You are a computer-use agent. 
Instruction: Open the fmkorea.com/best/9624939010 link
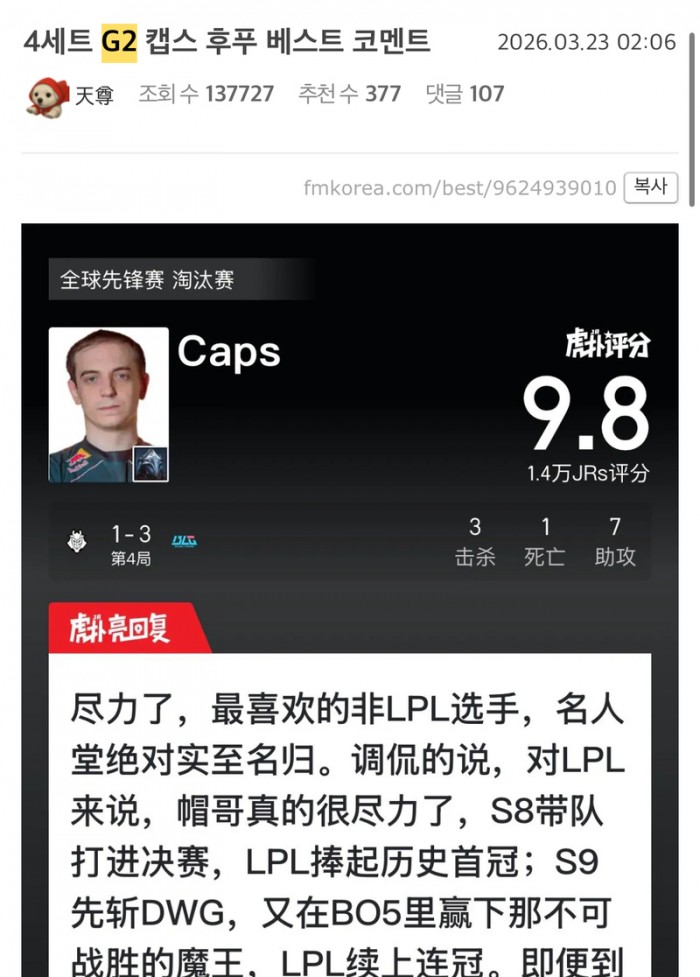[460, 188]
